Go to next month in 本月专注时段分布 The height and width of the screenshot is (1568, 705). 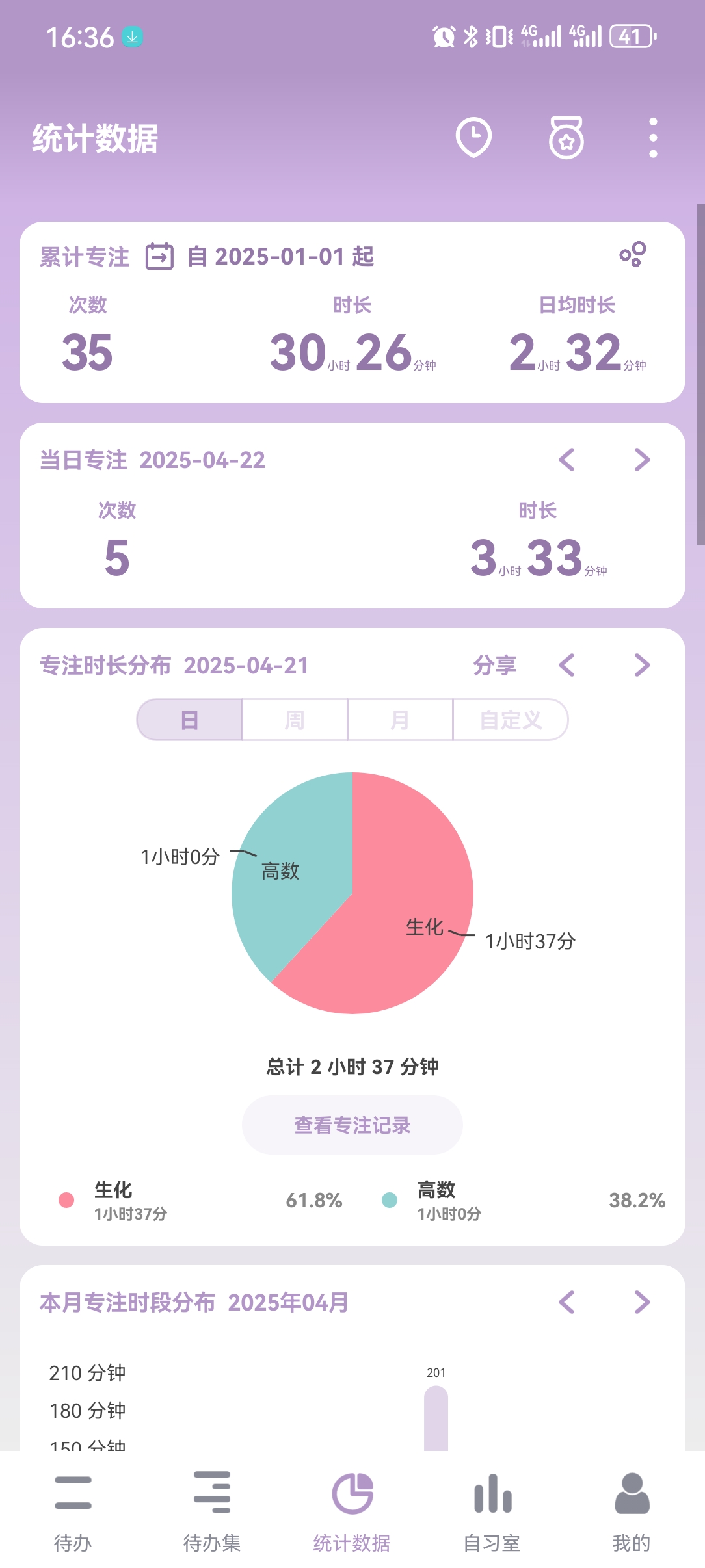642,1302
